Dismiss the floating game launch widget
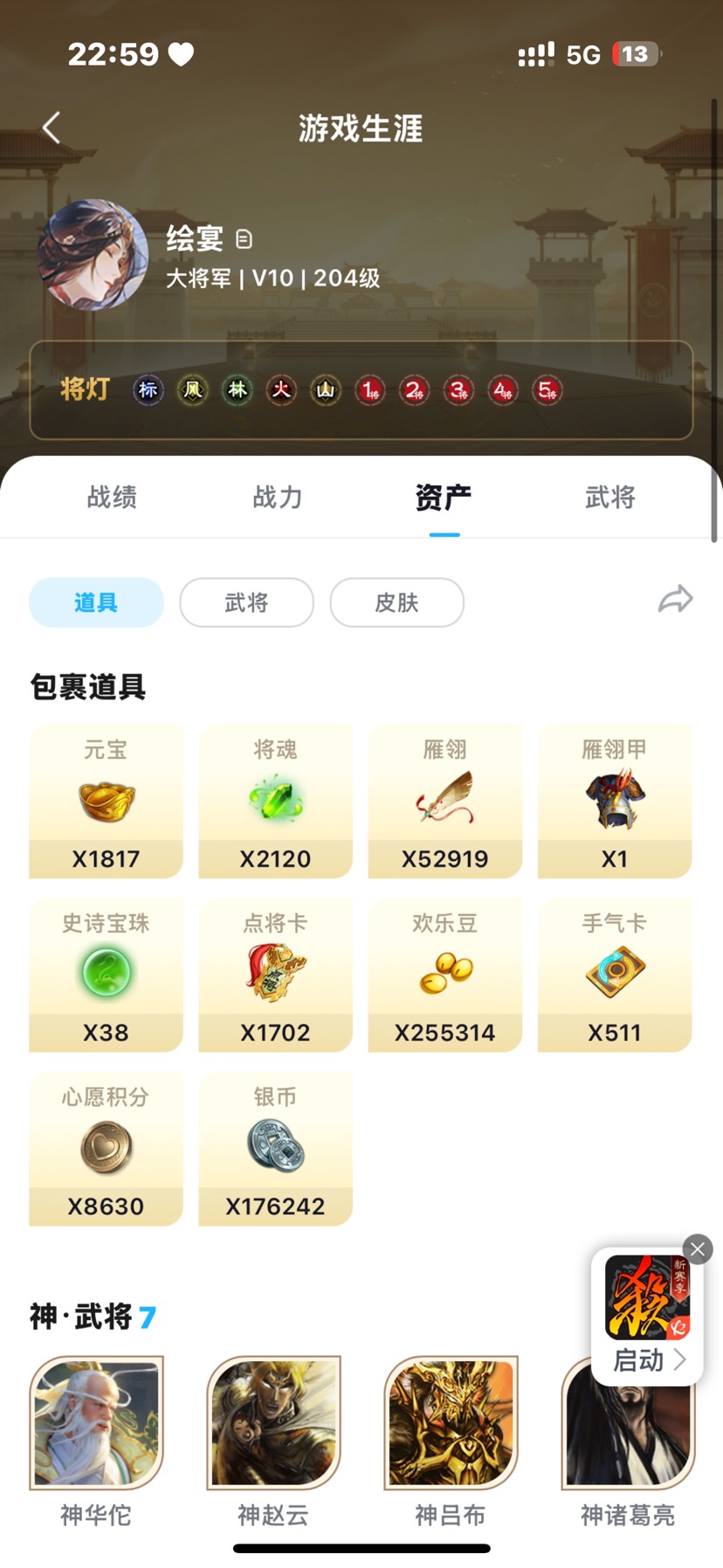Screen dimensions: 723x1568 698,1249
